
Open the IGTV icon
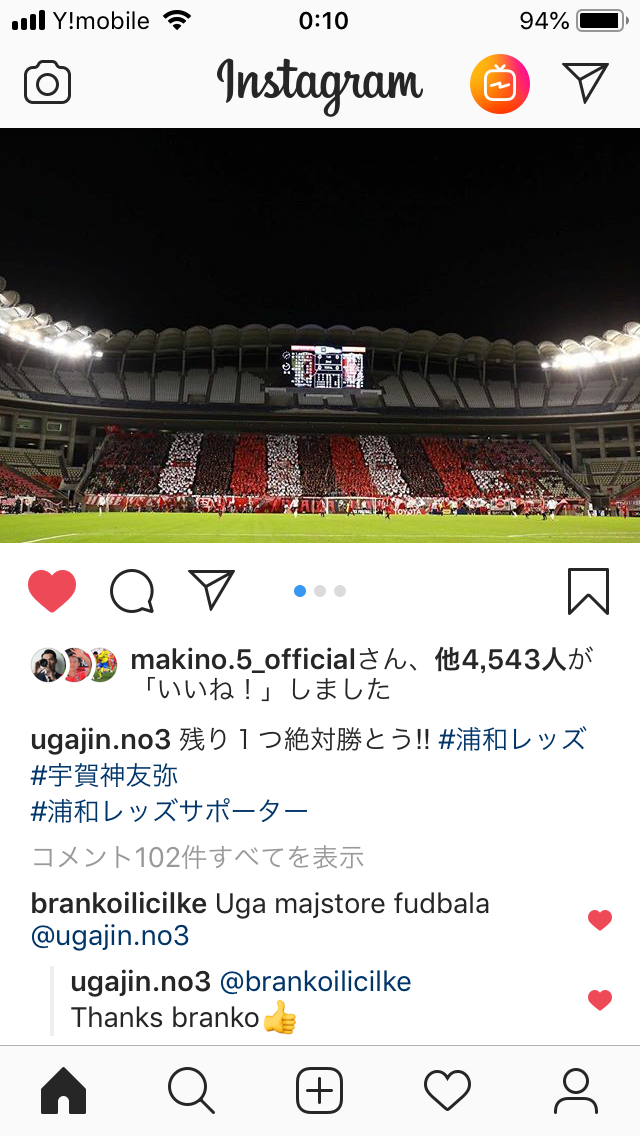point(499,83)
